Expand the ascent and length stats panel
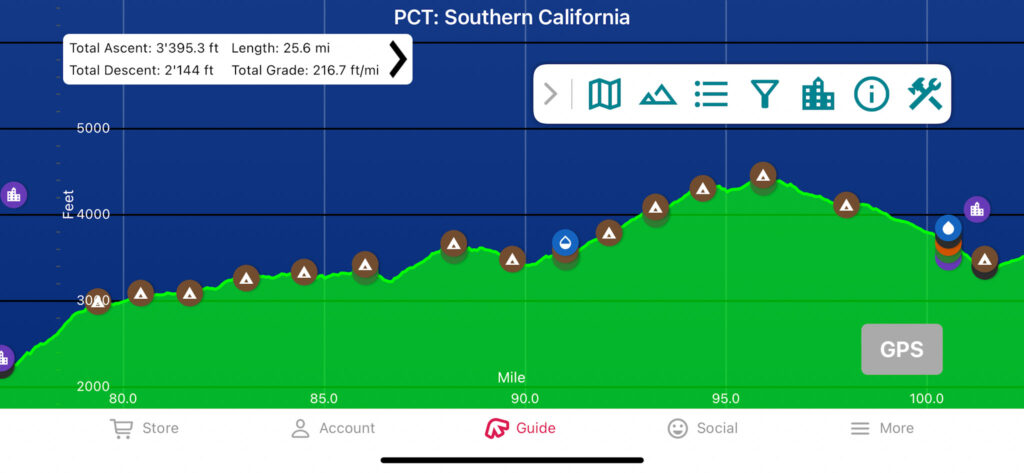The image size is (1024, 473). [398, 60]
